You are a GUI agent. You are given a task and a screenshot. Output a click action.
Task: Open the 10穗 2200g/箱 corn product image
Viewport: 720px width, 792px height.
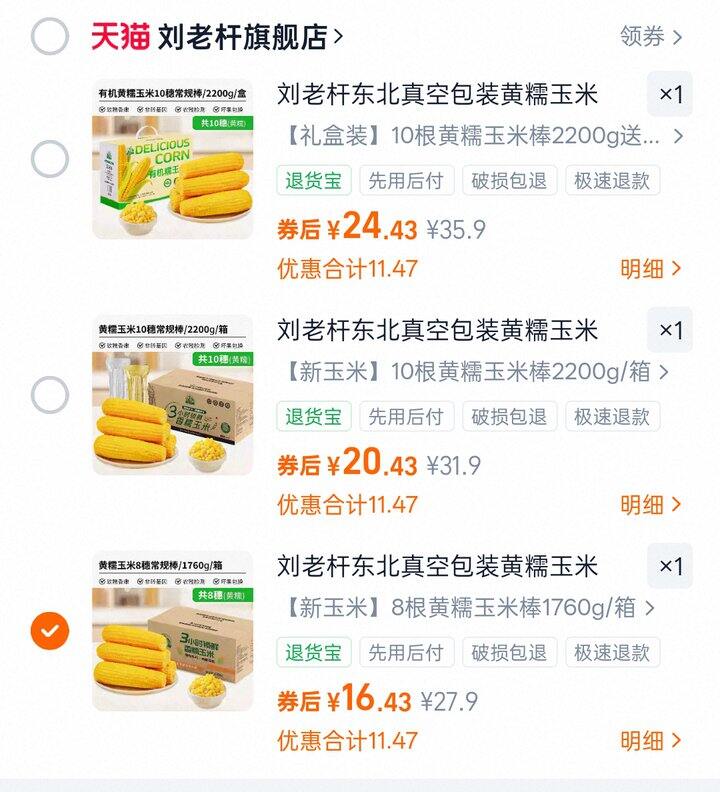[173, 395]
